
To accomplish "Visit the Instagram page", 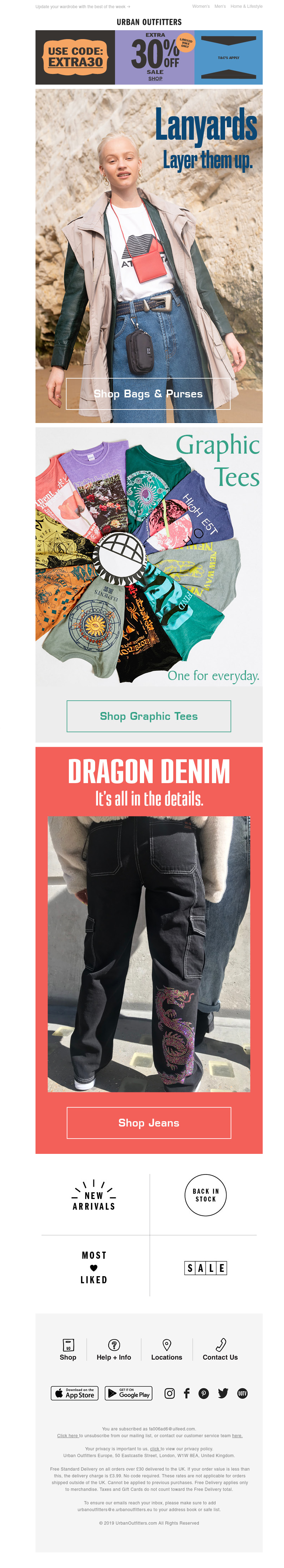I will [170, 1393].
